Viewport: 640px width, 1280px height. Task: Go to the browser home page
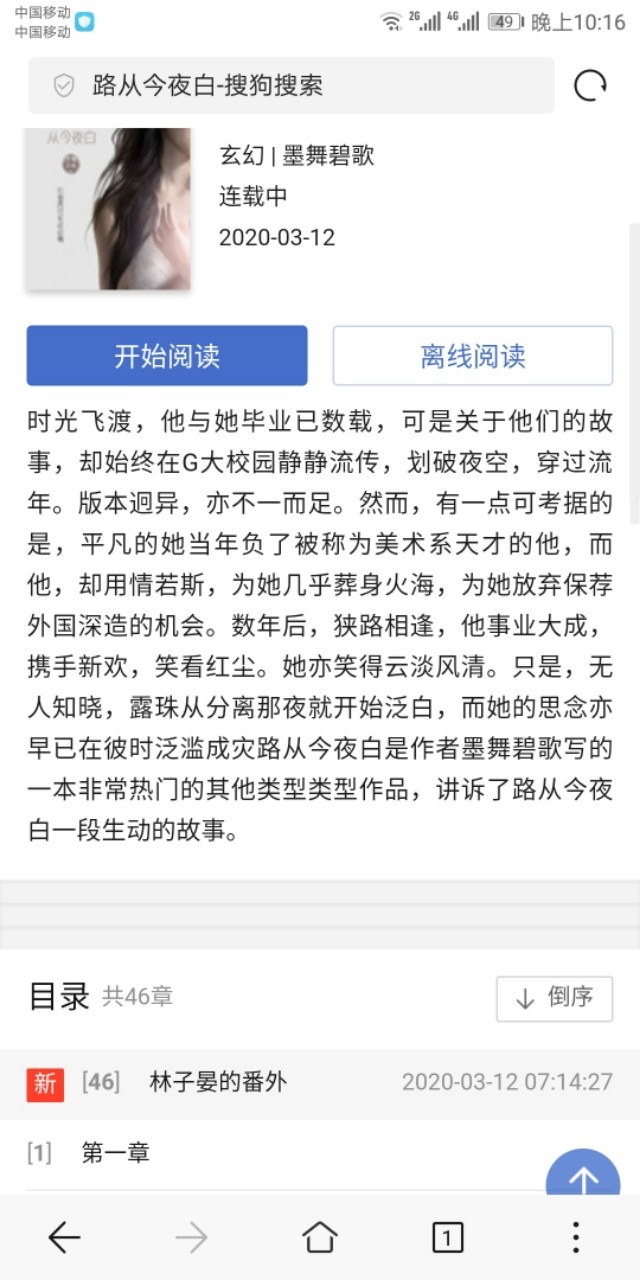pyautogui.click(x=320, y=1238)
